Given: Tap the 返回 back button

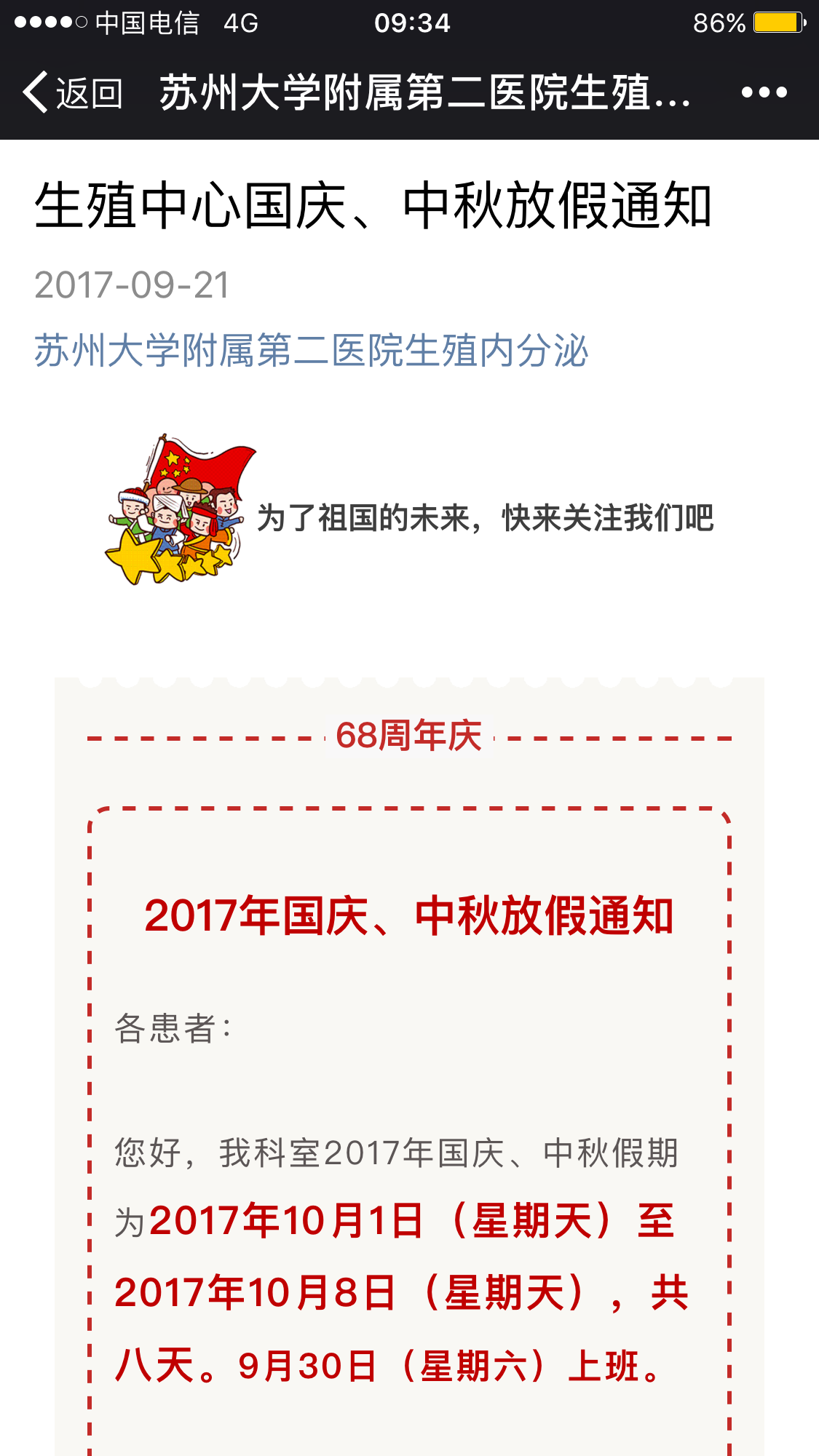Looking at the screenshot, I should (72, 92).
